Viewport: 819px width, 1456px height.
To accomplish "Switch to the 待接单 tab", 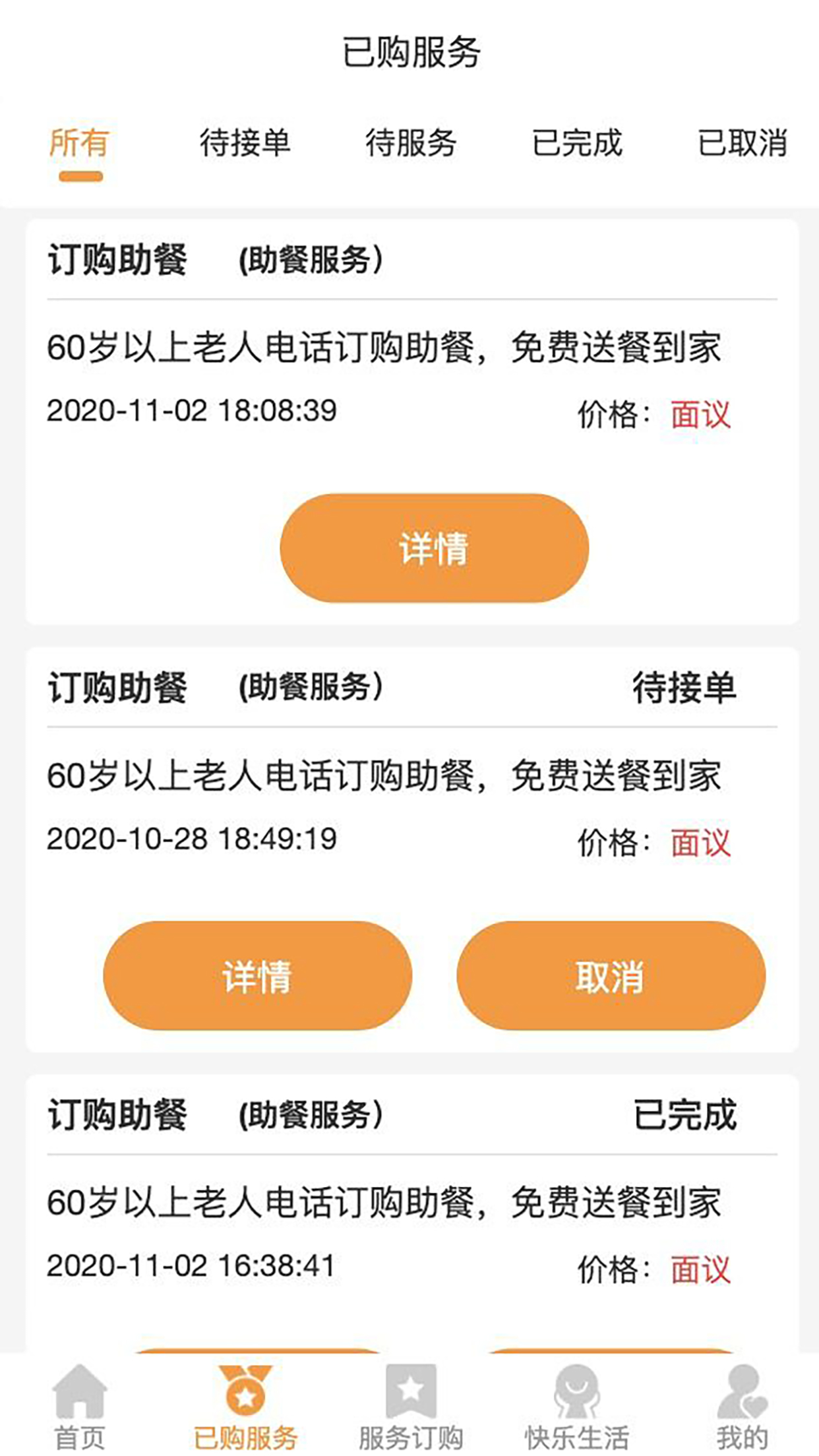I will (245, 143).
